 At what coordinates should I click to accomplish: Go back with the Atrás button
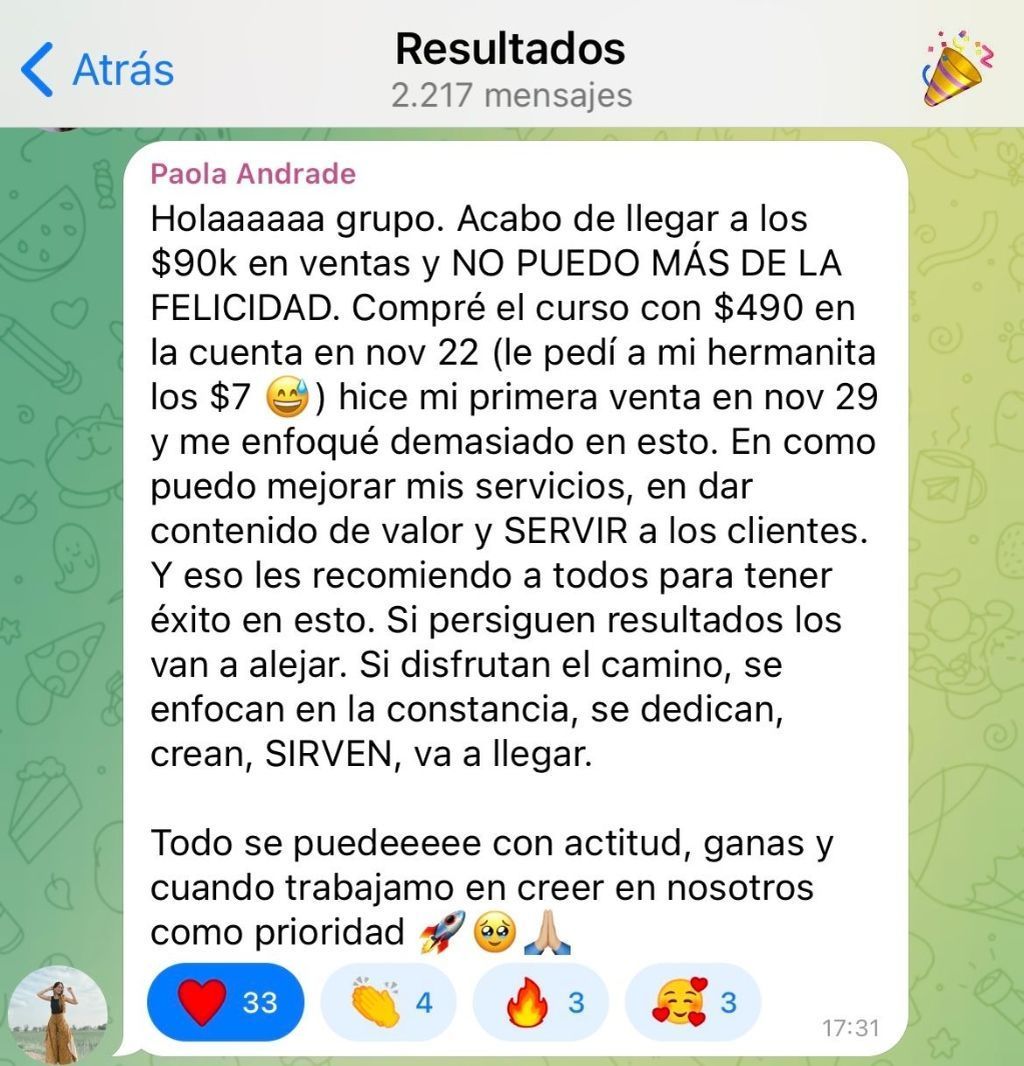coord(98,69)
